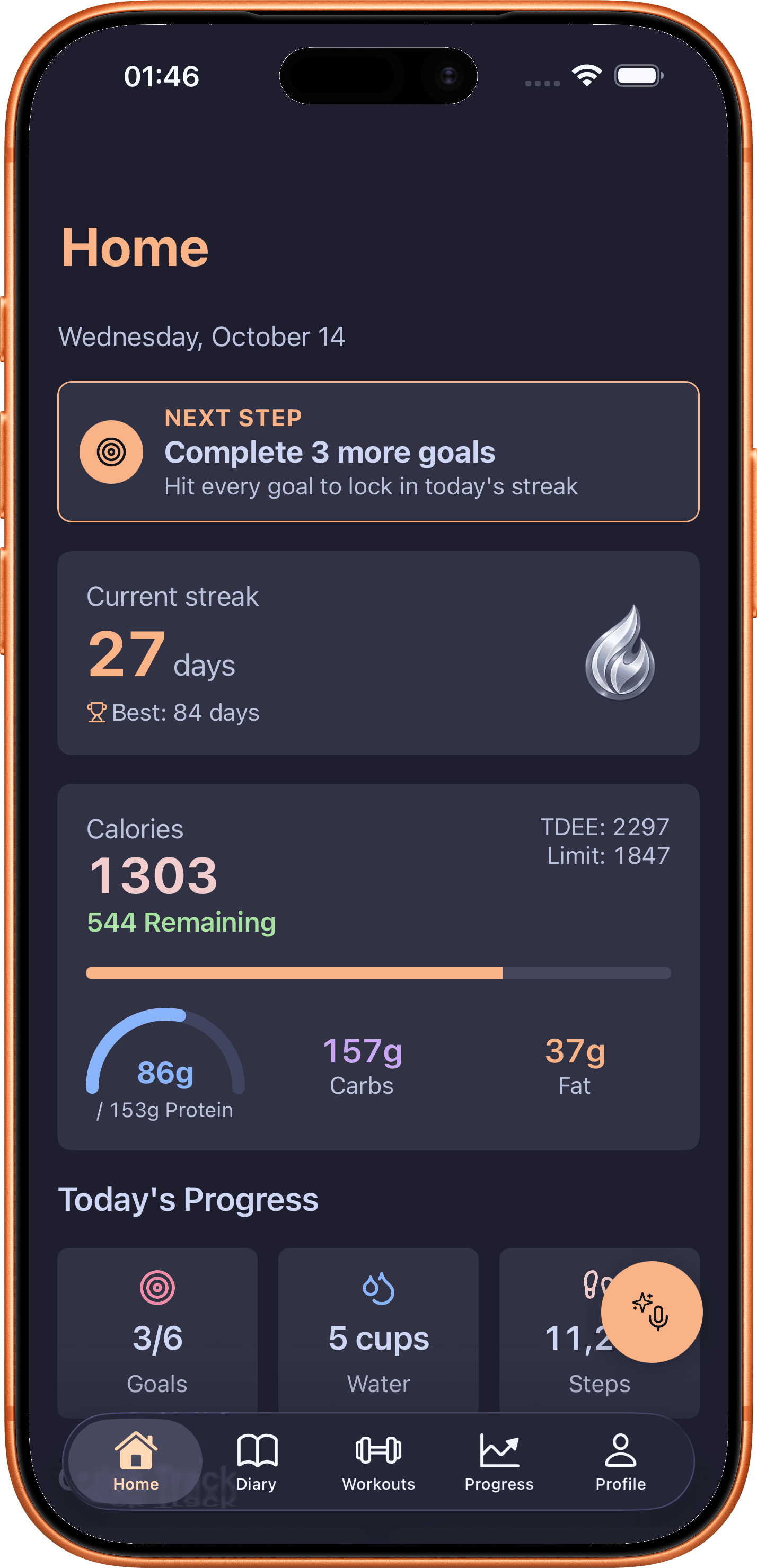757x1568 pixels.
Task: Go to the Workouts tab
Action: (x=378, y=1461)
